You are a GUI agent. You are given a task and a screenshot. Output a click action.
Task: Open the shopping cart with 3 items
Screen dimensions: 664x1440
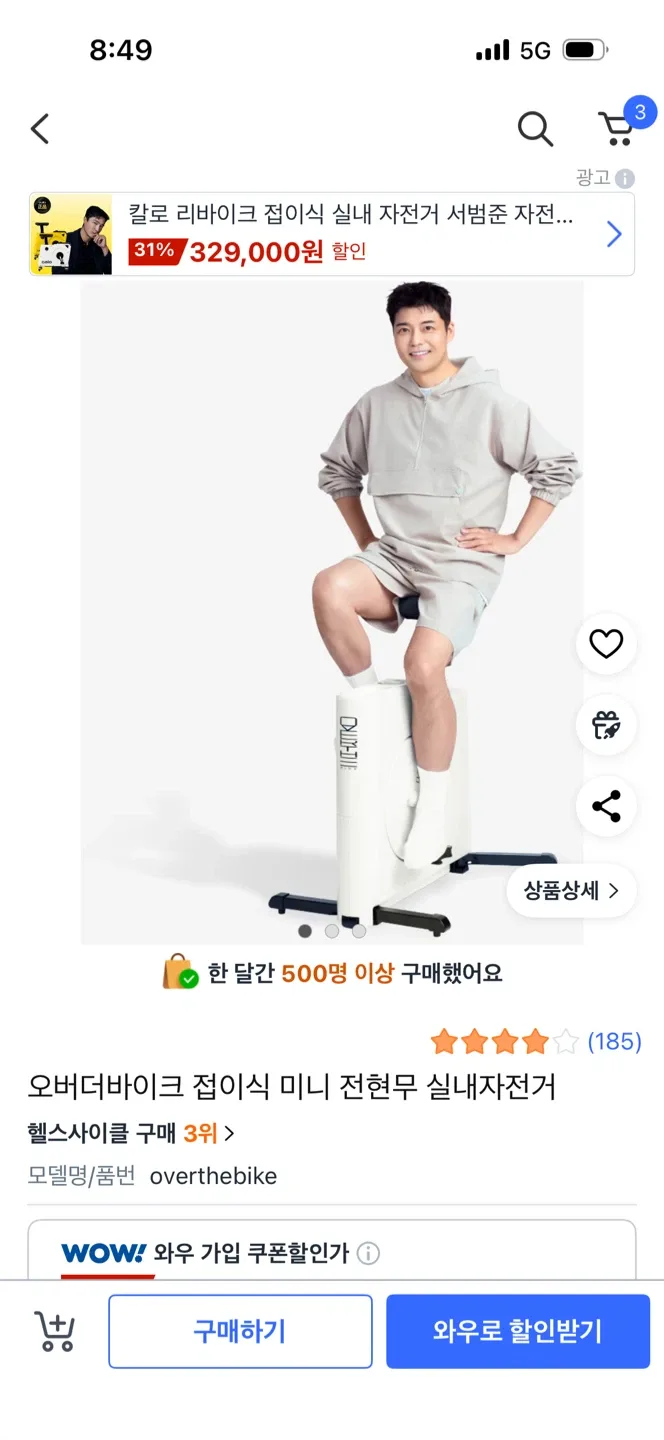point(617,128)
